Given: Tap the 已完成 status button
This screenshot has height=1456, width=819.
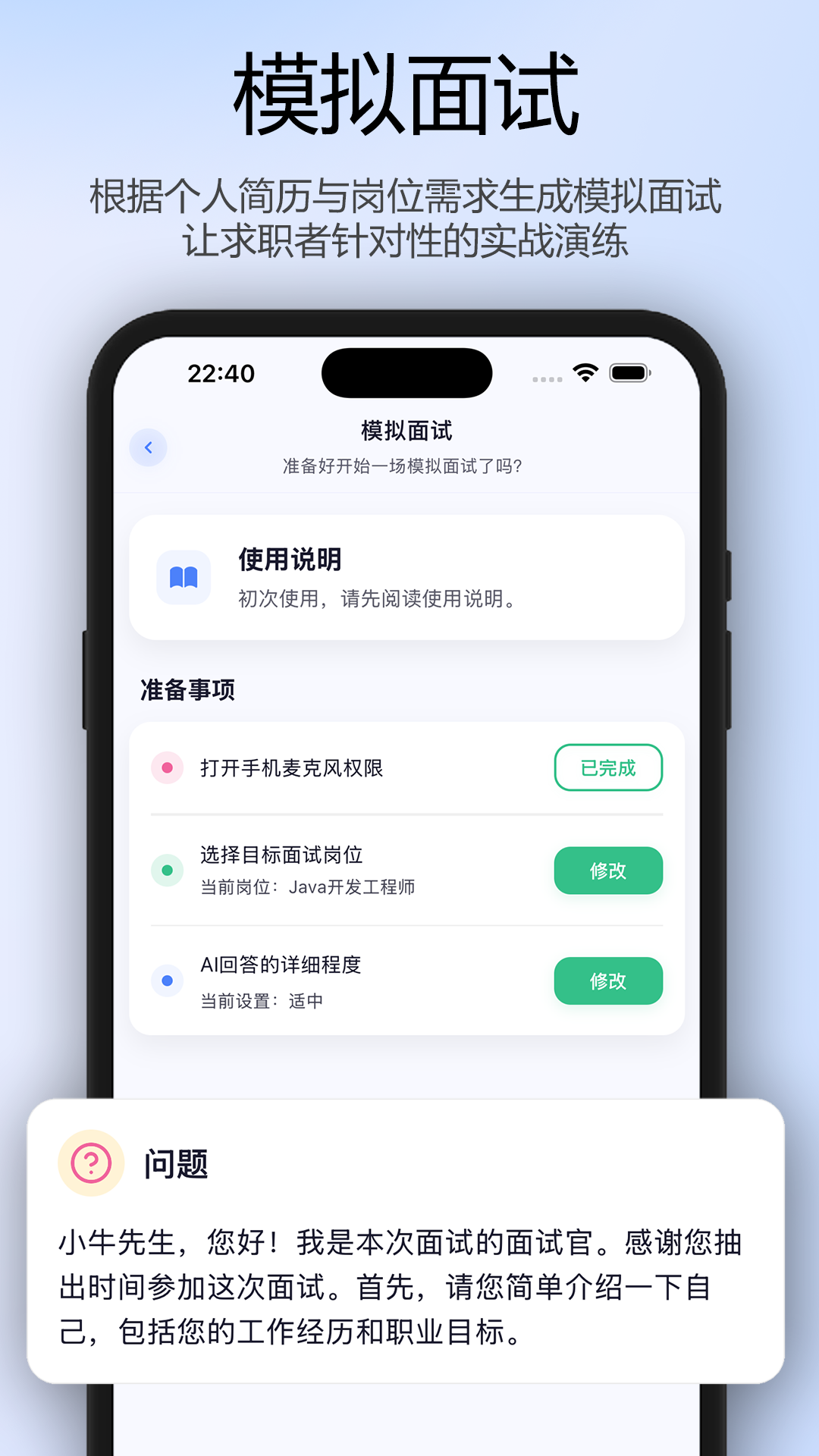Looking at the screenshot, I should coord(607,768).
